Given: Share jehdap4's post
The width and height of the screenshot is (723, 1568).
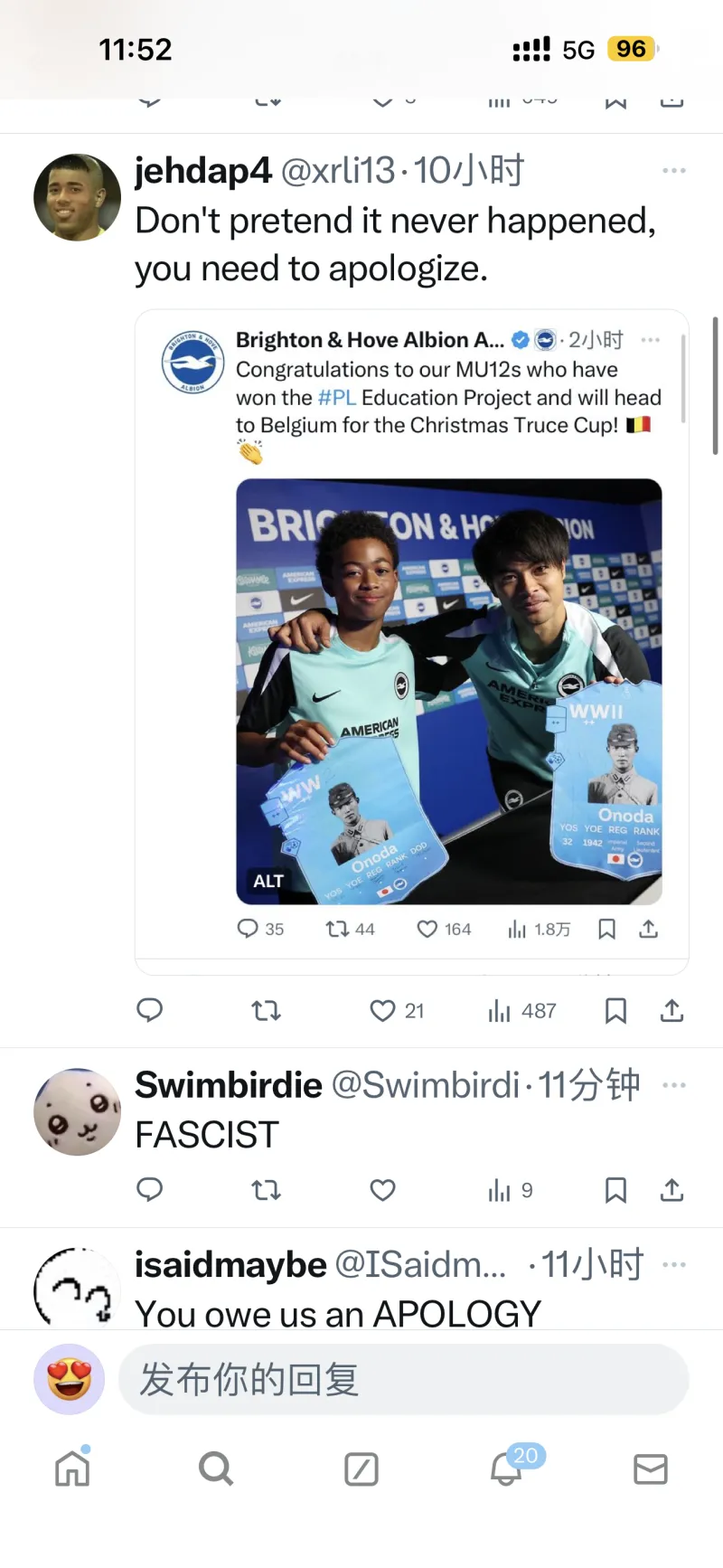Looking at the screenshot, I should [x=671, y=1010].
